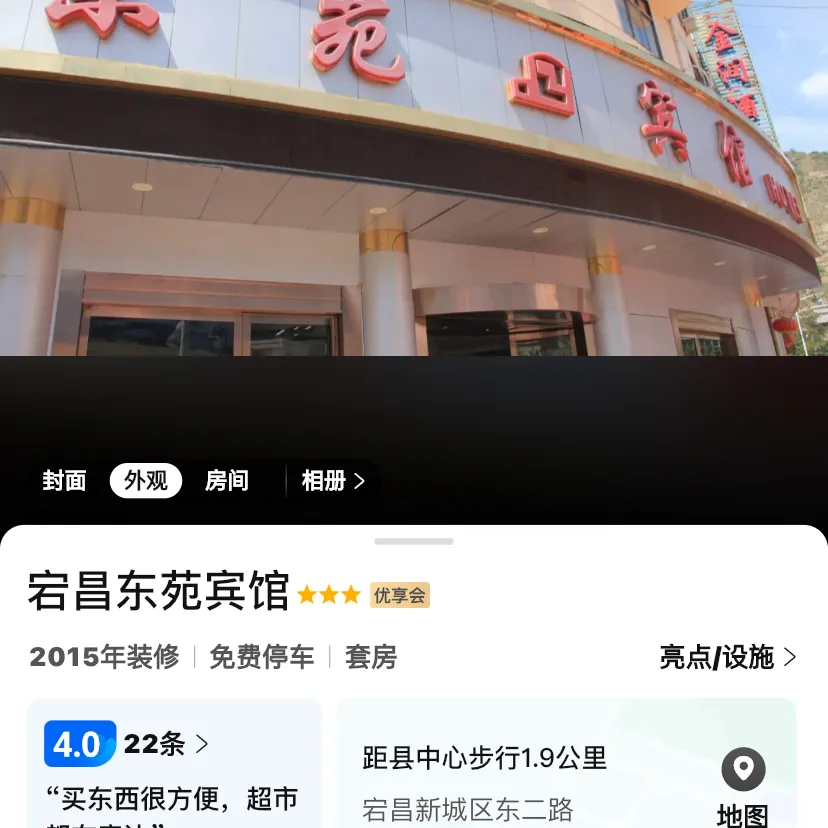
Task: Select the 外观 photo tab
Action: point(146,481)
